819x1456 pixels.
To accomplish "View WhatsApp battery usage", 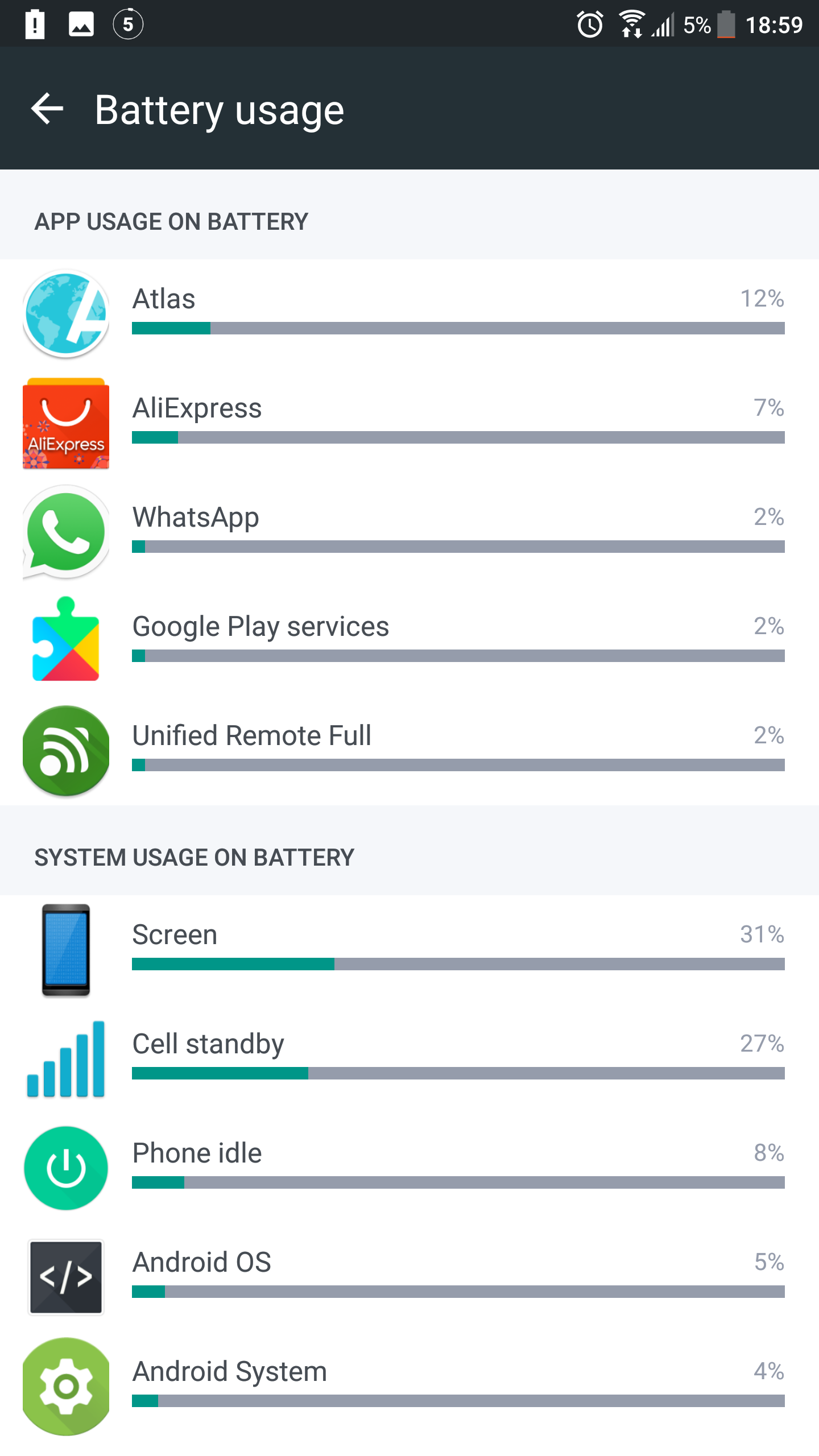I will coord(409,532).
